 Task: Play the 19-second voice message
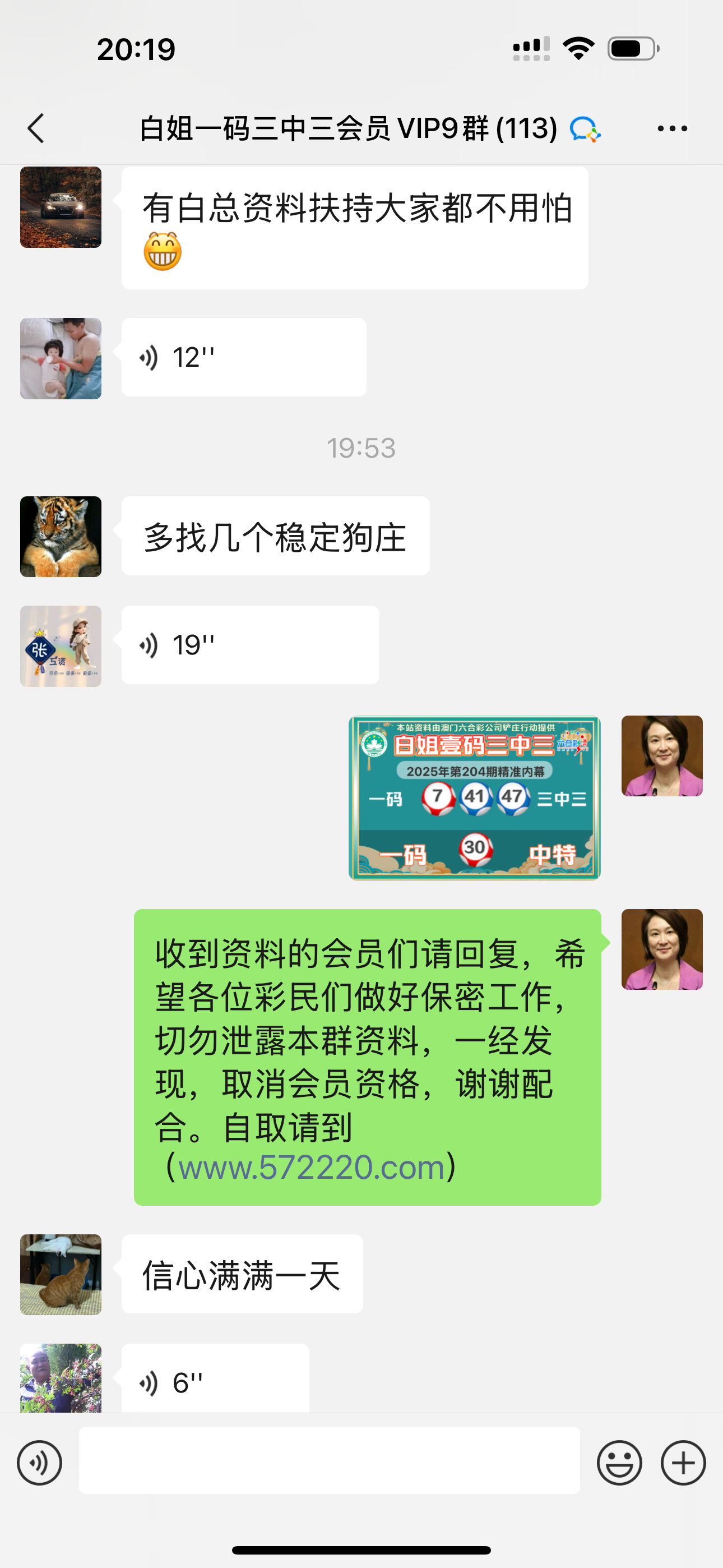[x=249, y=645]
